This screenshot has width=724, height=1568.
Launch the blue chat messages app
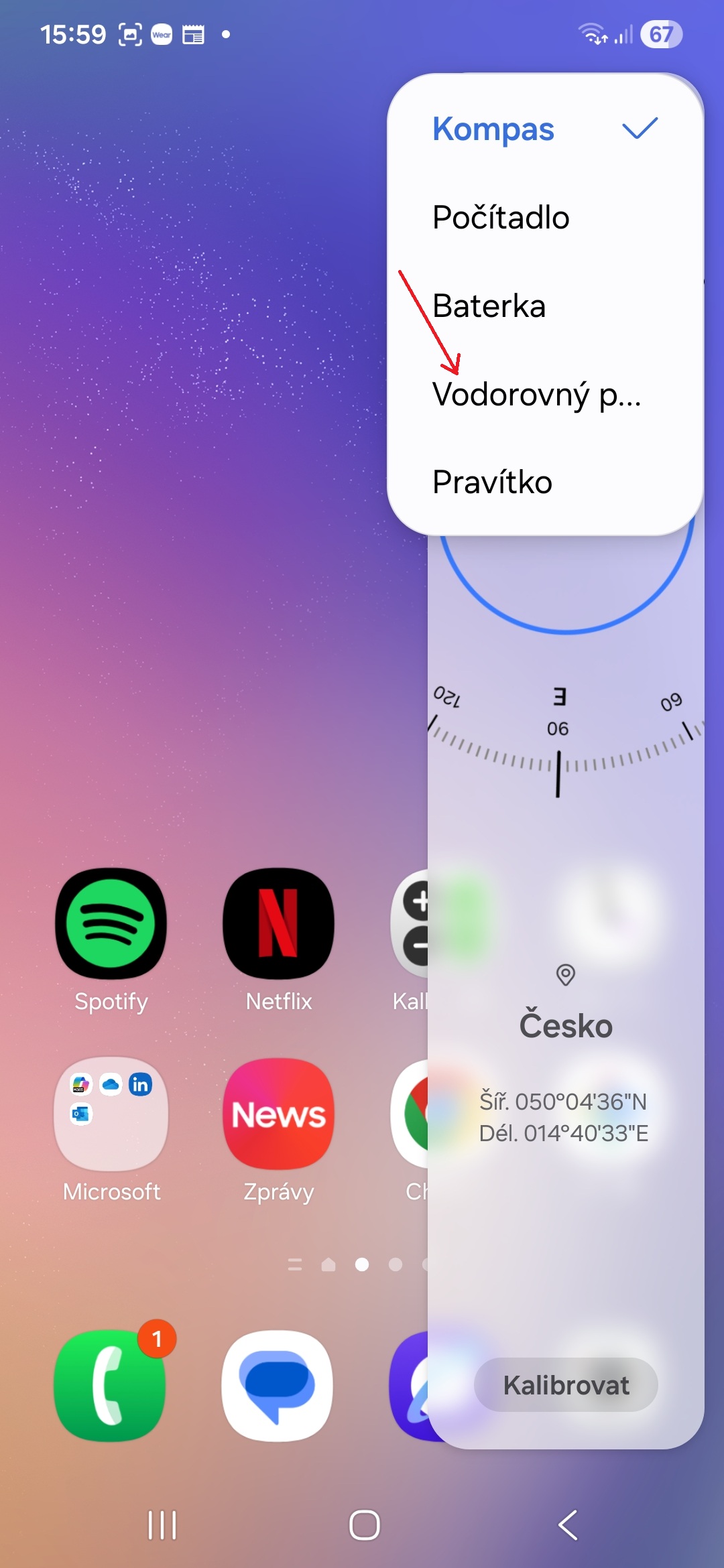[277, 1384]
